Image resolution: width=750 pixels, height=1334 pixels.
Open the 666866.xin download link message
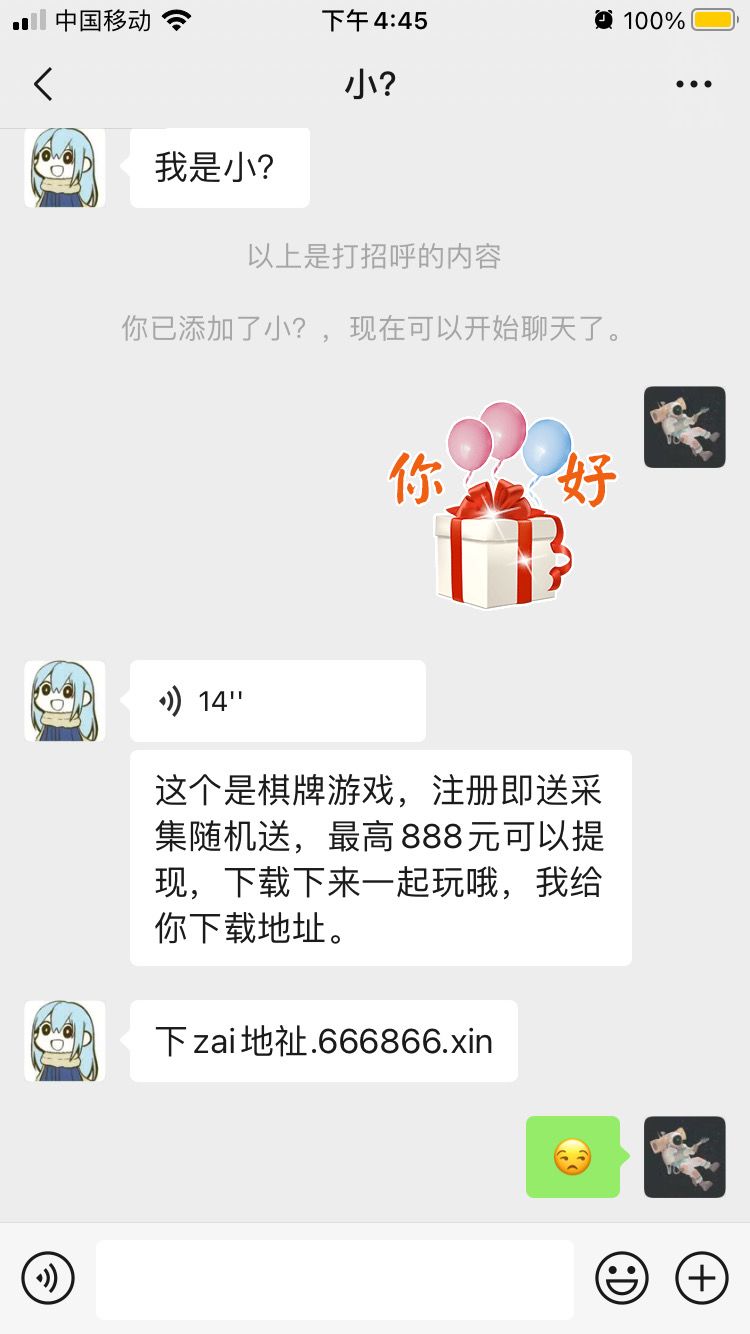coord(324,1041)
